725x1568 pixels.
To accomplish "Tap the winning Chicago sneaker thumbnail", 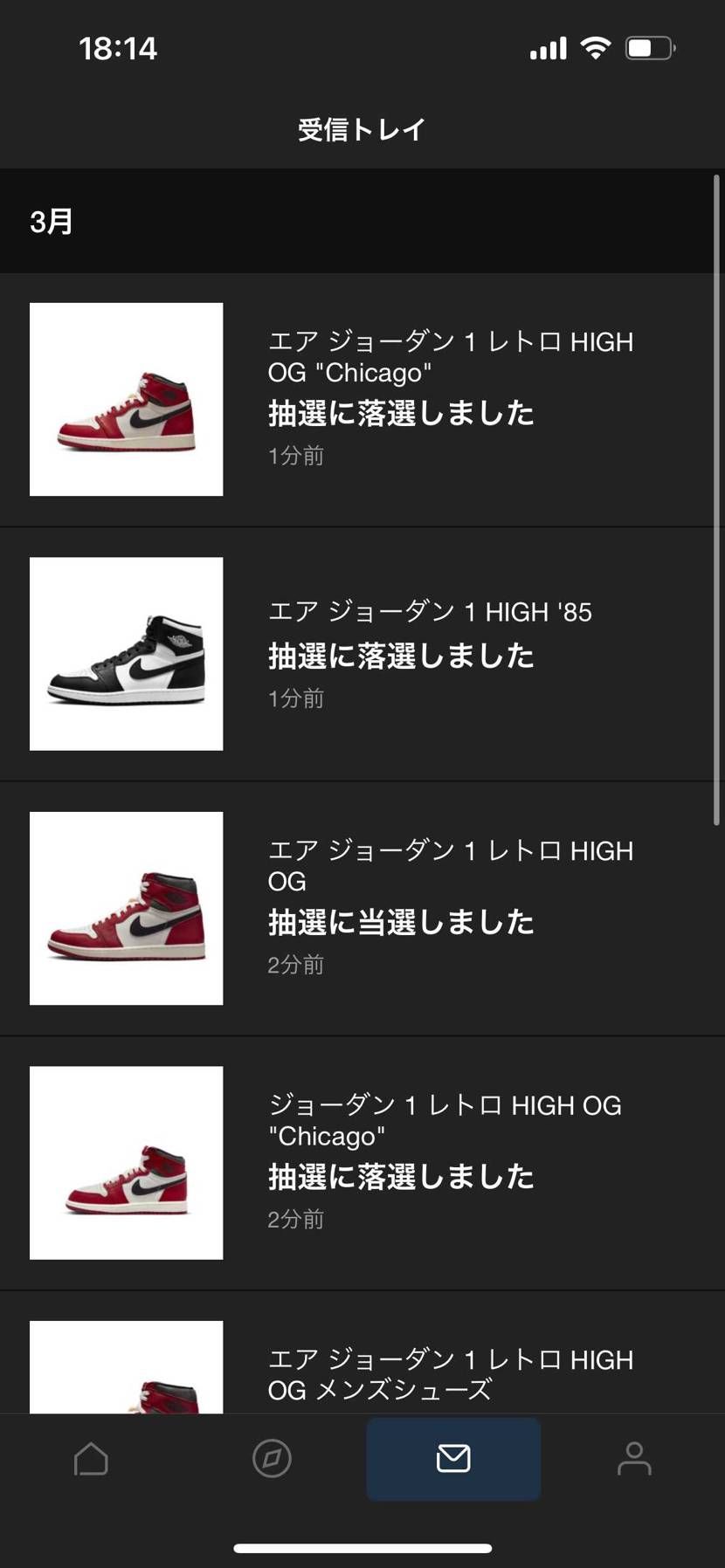I will [126, 908].
